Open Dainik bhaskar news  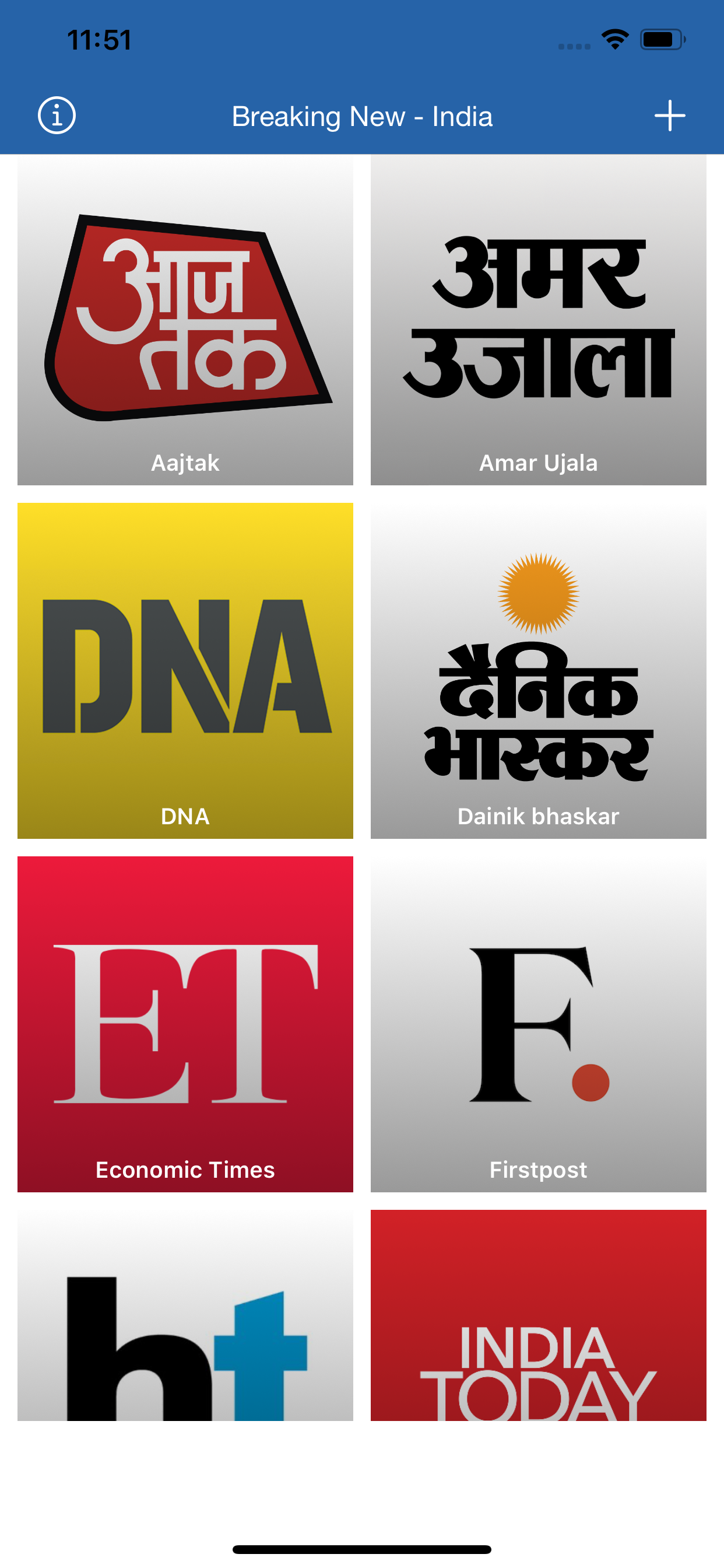click(538, 670)
